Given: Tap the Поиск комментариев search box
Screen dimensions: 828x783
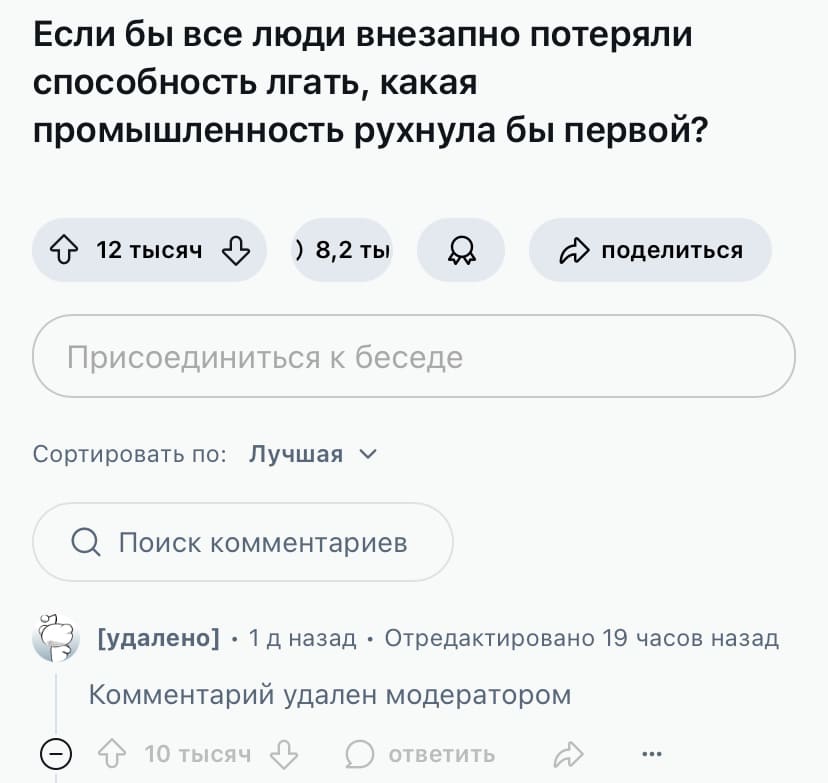Looking at the screenshot, I should click(243, 542).
